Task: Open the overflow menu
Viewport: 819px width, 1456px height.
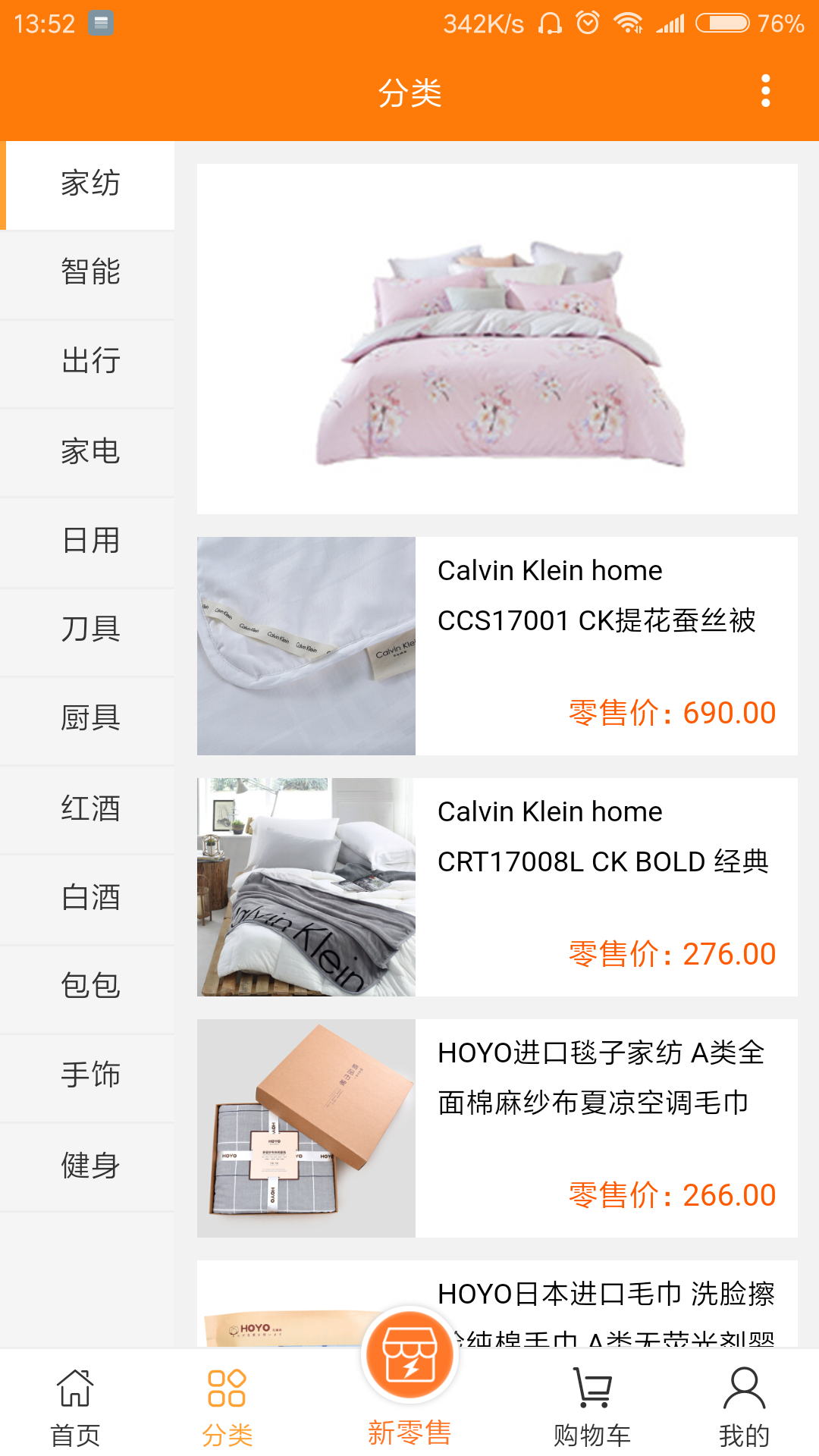Action: [x=766, y=91]
